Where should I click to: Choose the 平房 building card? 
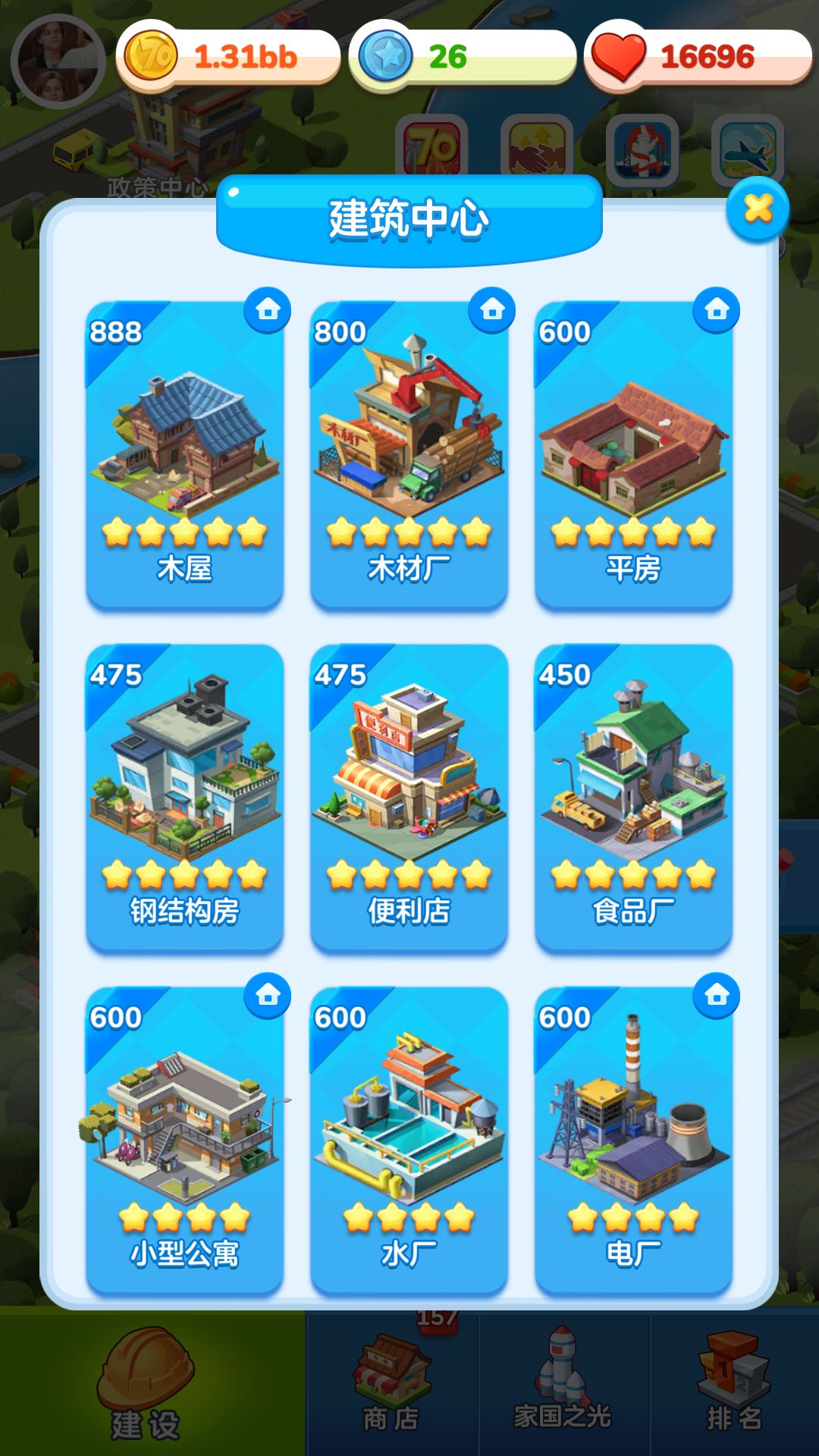pos(633,455)
